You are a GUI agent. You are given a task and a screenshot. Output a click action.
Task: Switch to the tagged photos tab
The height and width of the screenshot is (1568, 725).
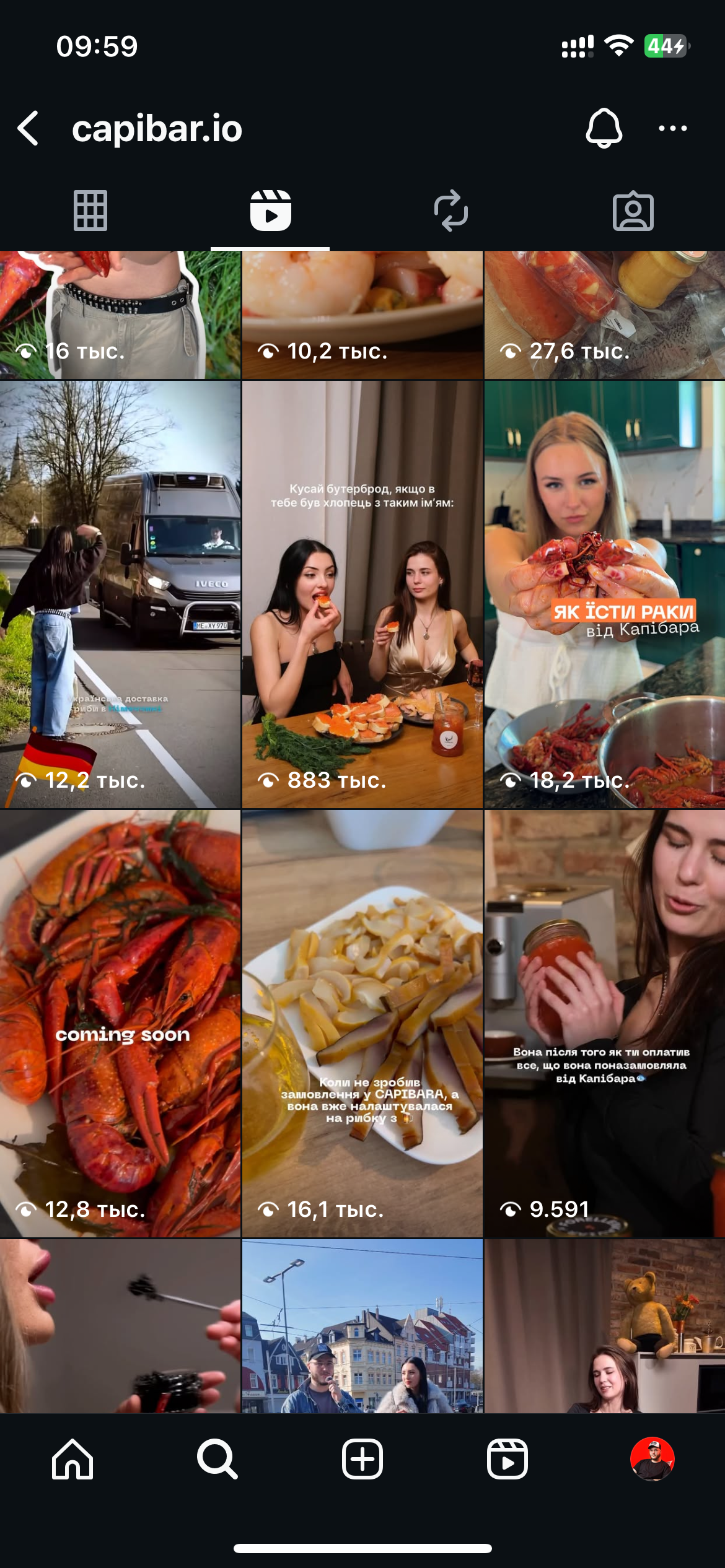click(633, 211)
